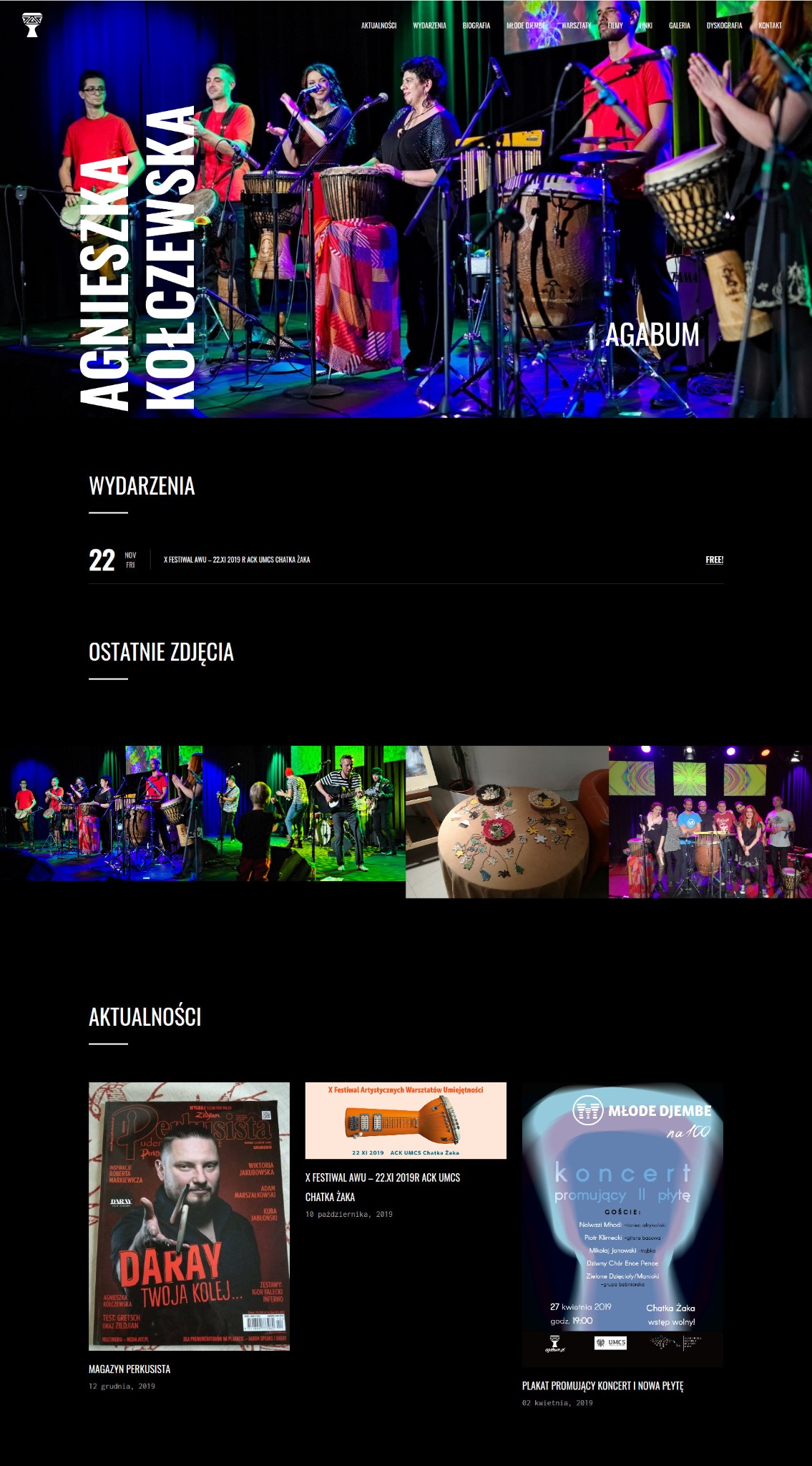Open the Kontakt page
The image size is (812, 1466).
pos(770,26)
